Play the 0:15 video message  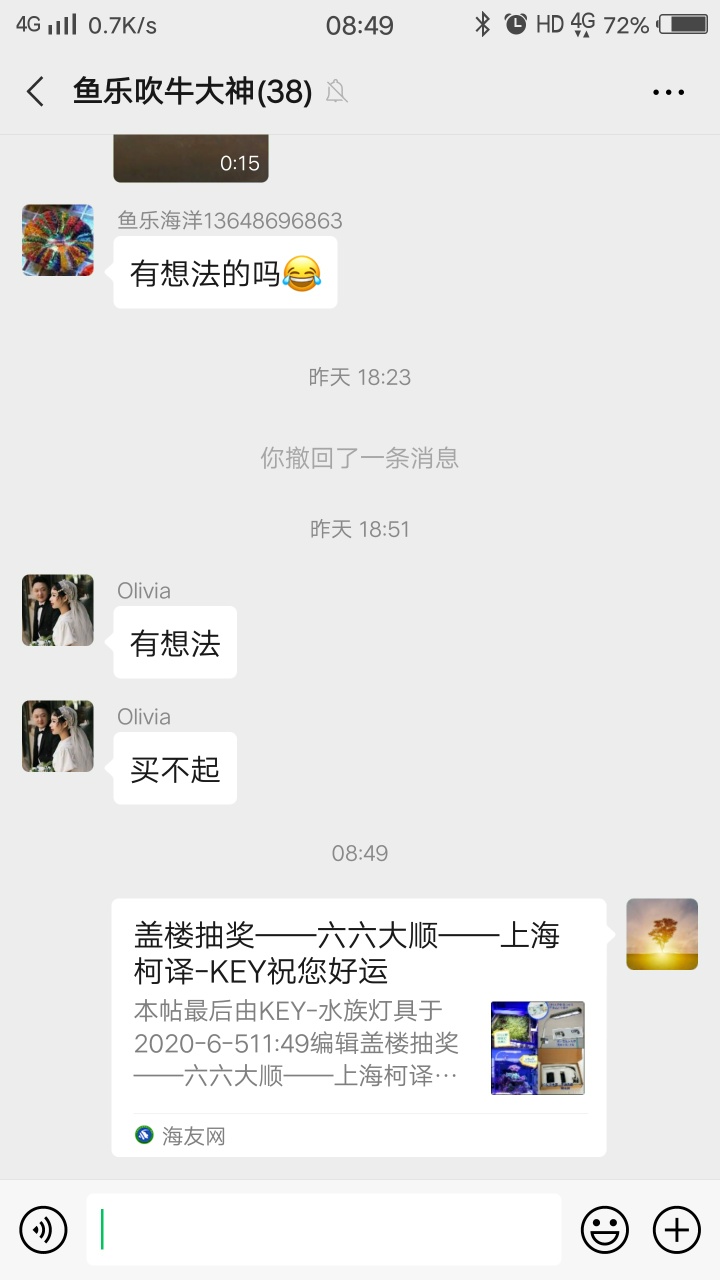[x=190, y=158]
